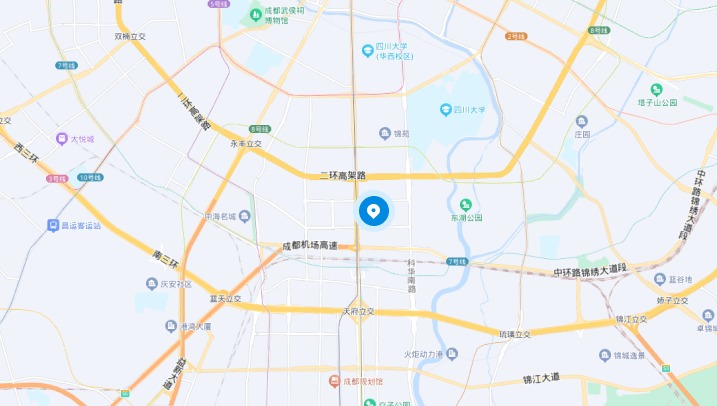The width and height of the screenshot is (717, 406).
Task: Tap the 成都武侯祠博物馆 marker
Action: point(256,13)
